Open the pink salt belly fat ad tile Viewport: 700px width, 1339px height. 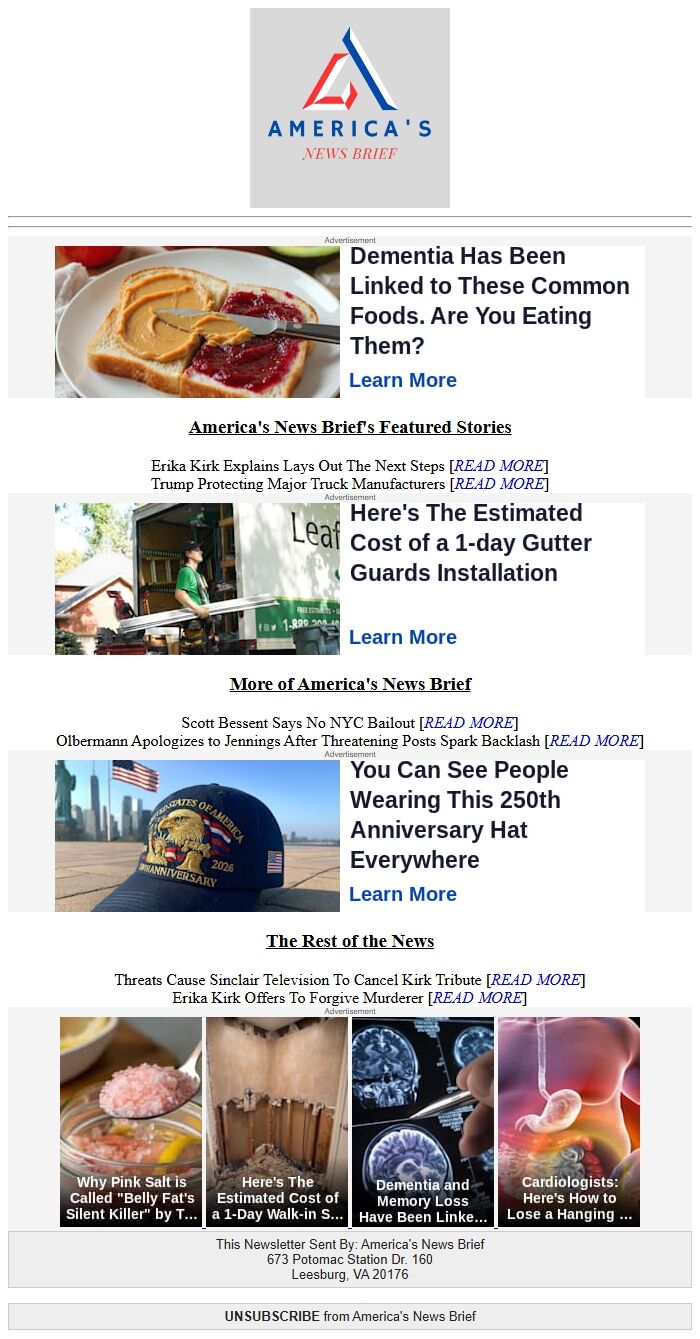coord(131,1121)
